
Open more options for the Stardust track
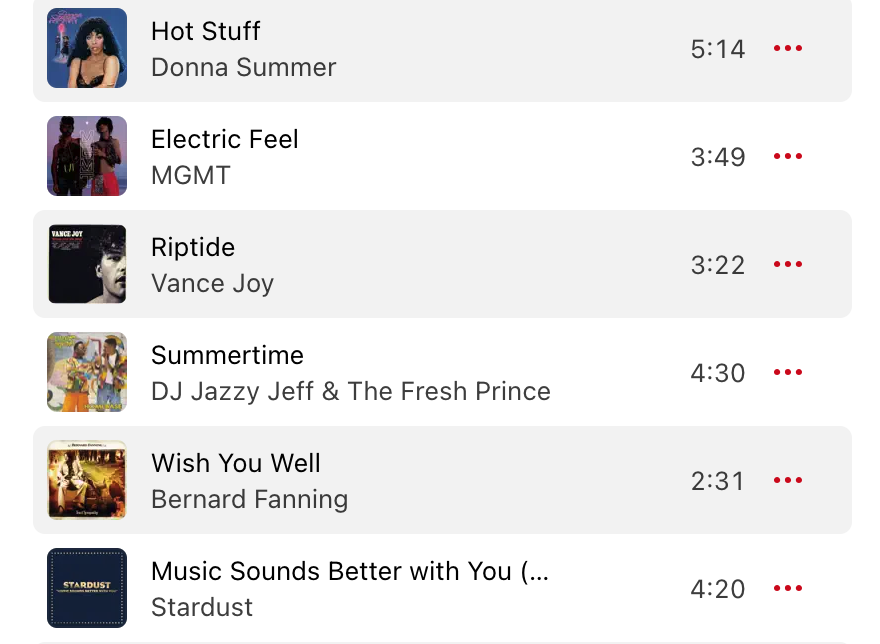[788, 588]
